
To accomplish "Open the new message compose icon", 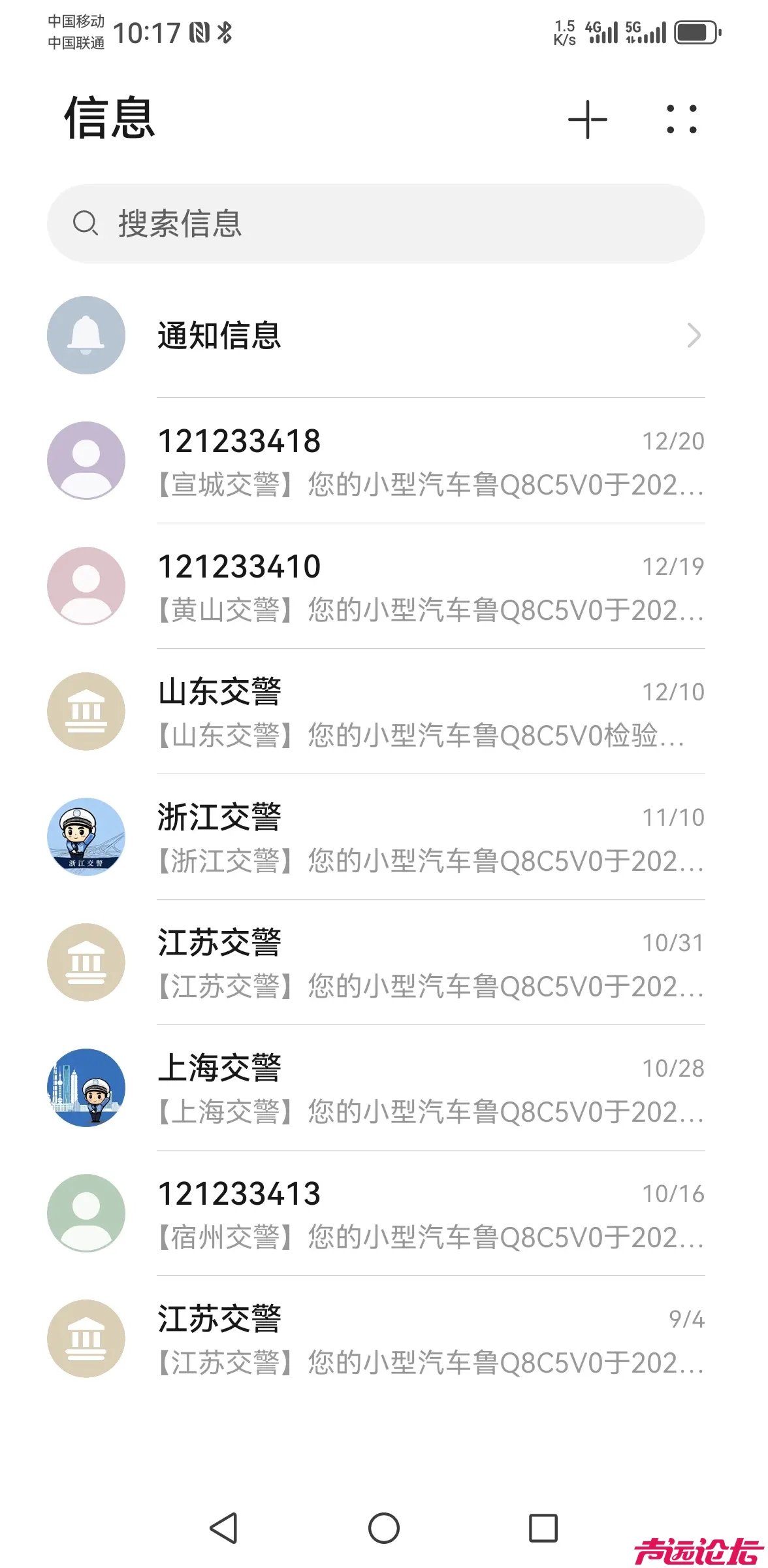I will click(586, 119).
